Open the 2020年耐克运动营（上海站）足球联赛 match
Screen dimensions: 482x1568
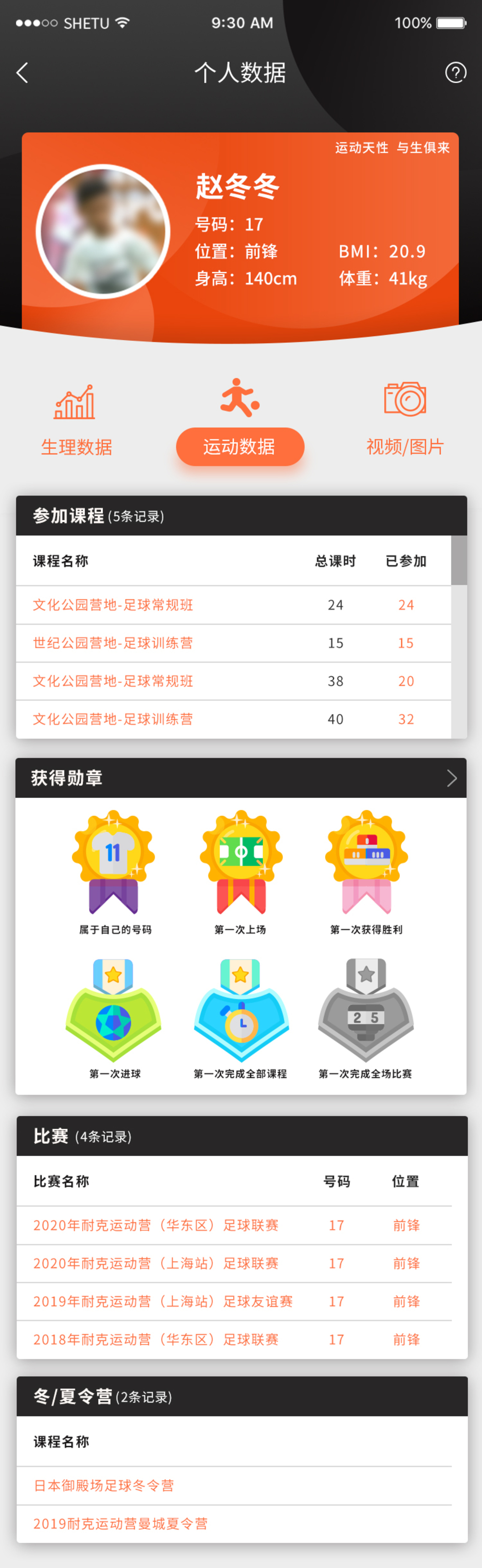(156, 1263)
